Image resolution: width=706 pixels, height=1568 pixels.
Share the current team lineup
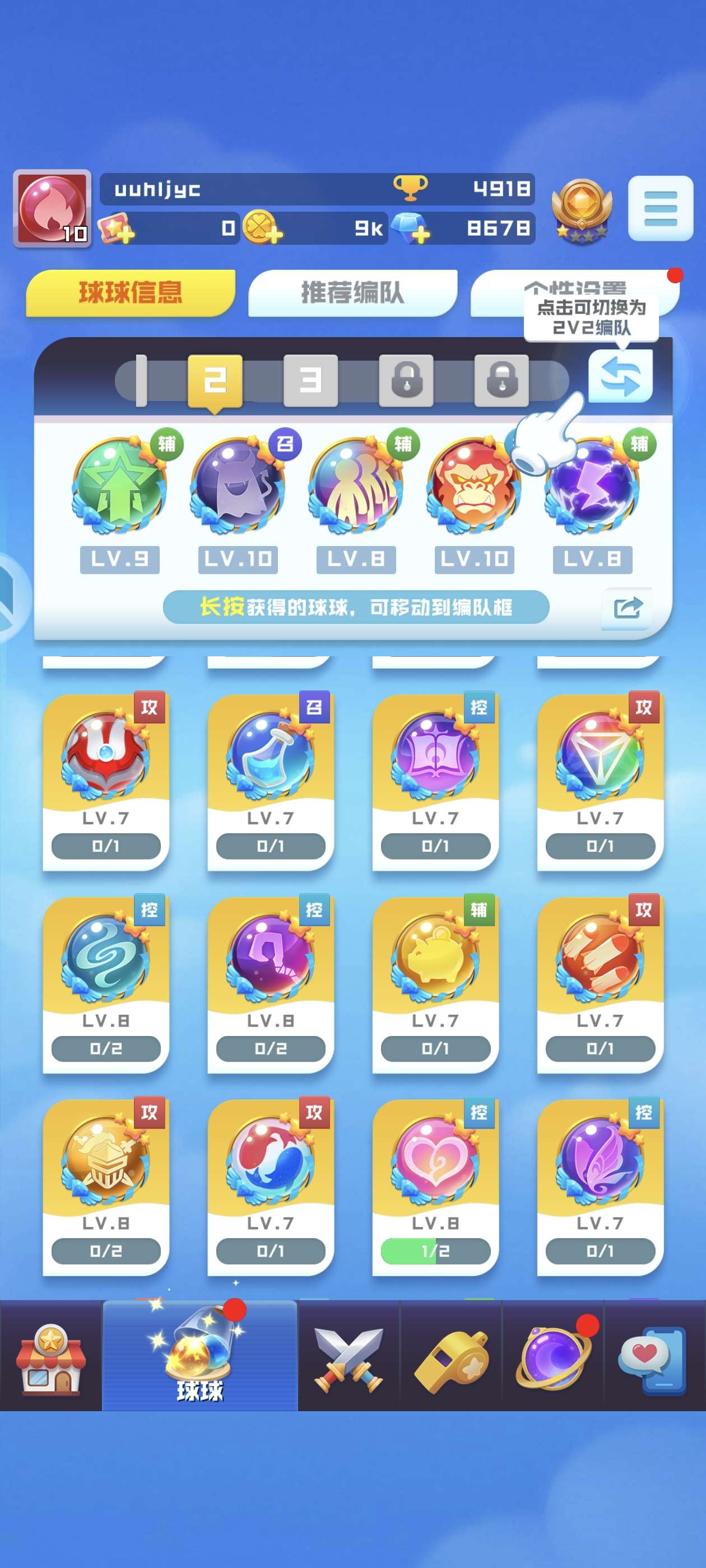point(627,608)
